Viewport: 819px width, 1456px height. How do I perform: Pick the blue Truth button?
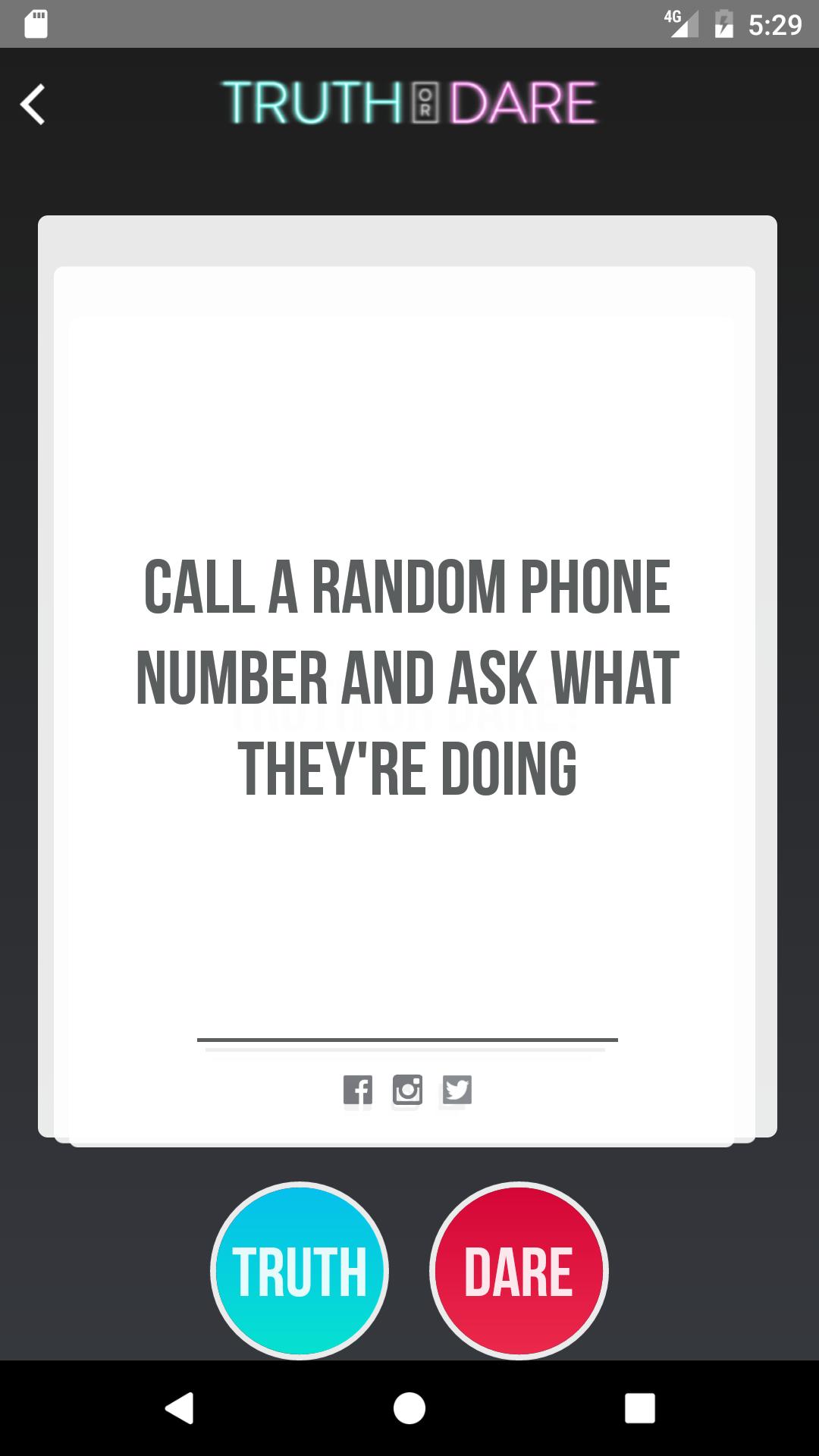tap(300, 1271)
